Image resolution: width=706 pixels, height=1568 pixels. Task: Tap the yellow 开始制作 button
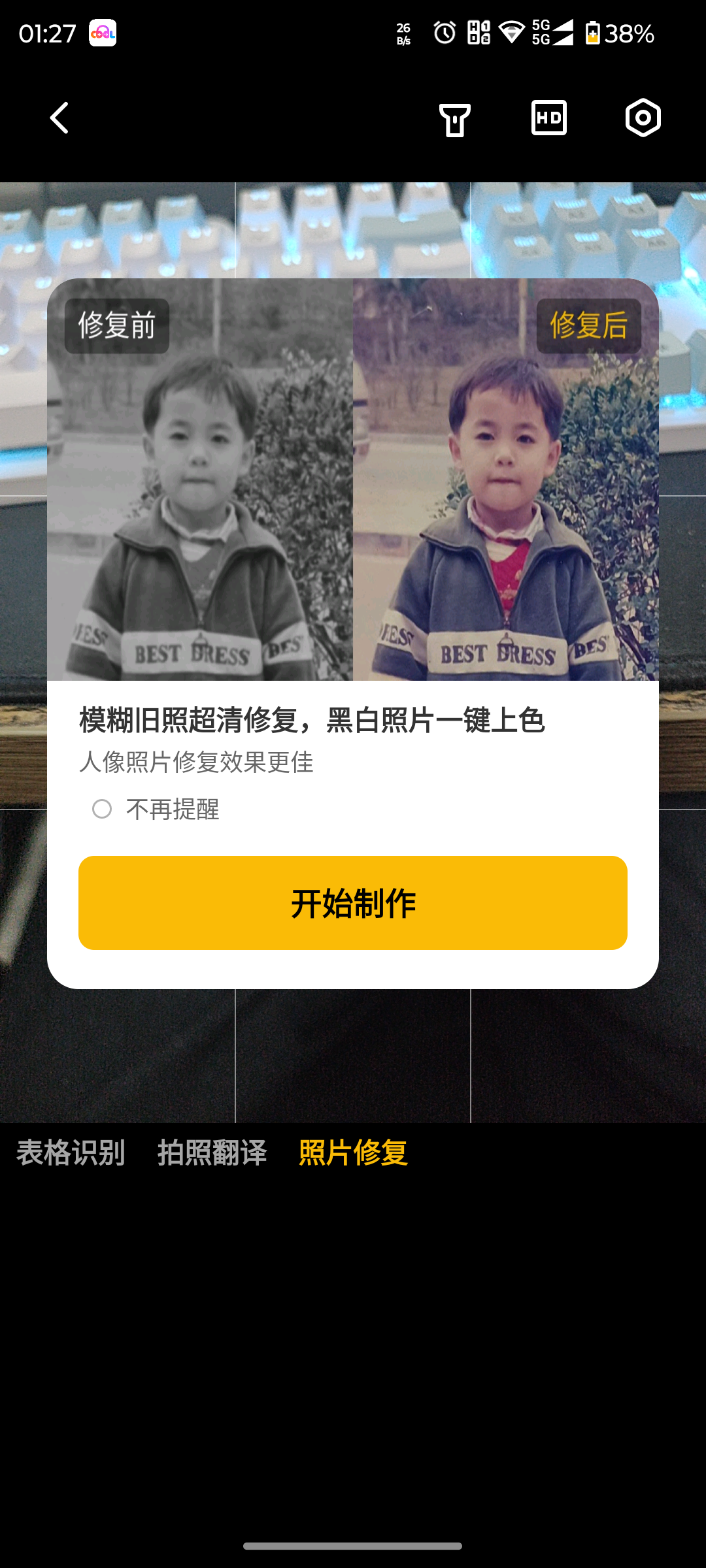click(353, 903)
